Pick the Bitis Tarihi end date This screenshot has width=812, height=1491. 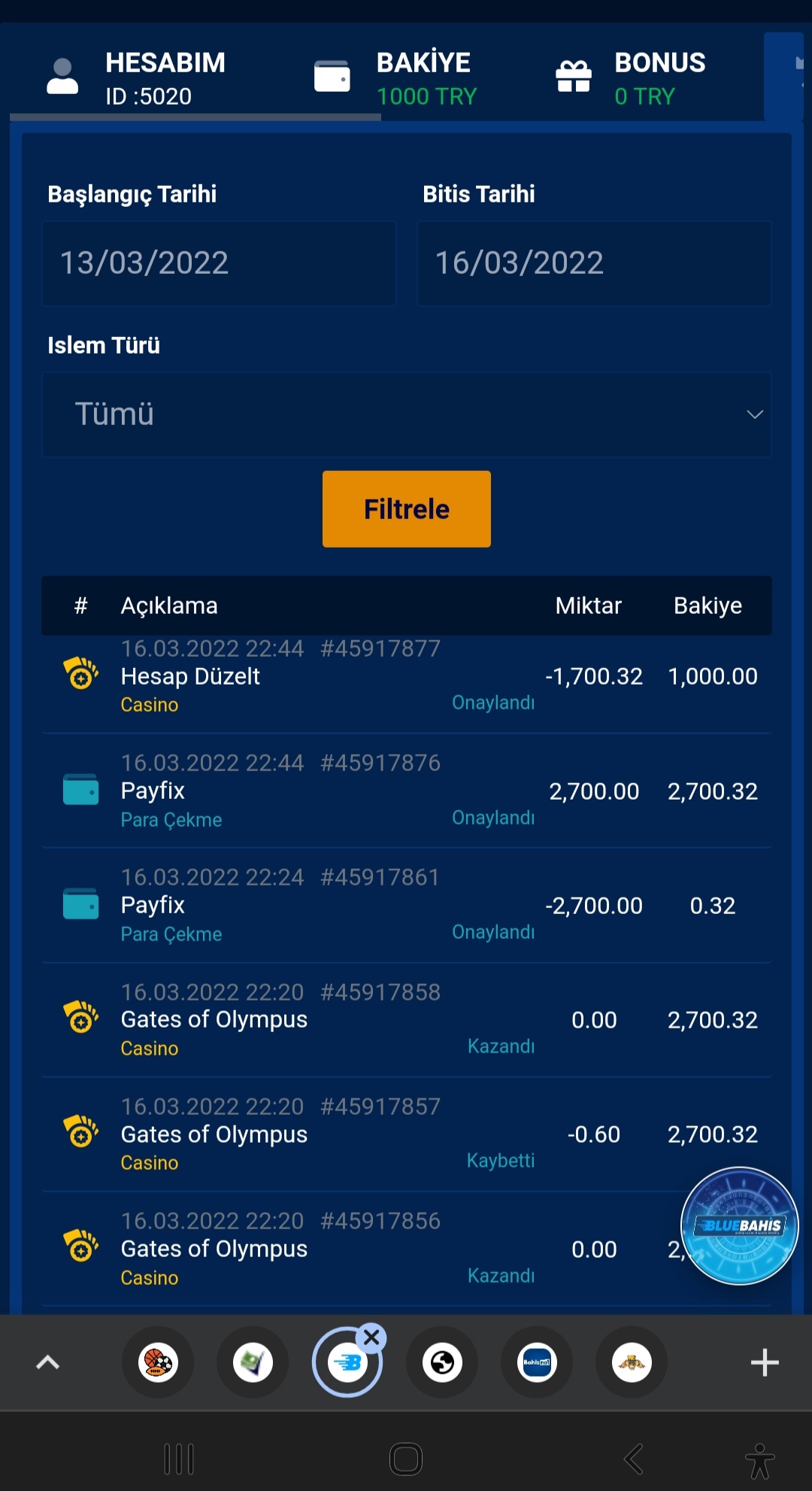[x=594, y=263]
